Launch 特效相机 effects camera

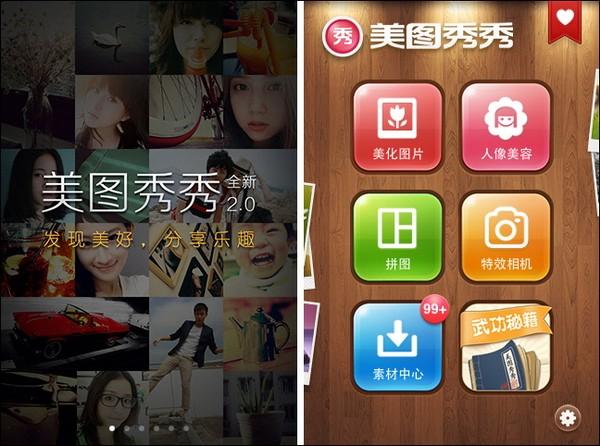[505, 236]
